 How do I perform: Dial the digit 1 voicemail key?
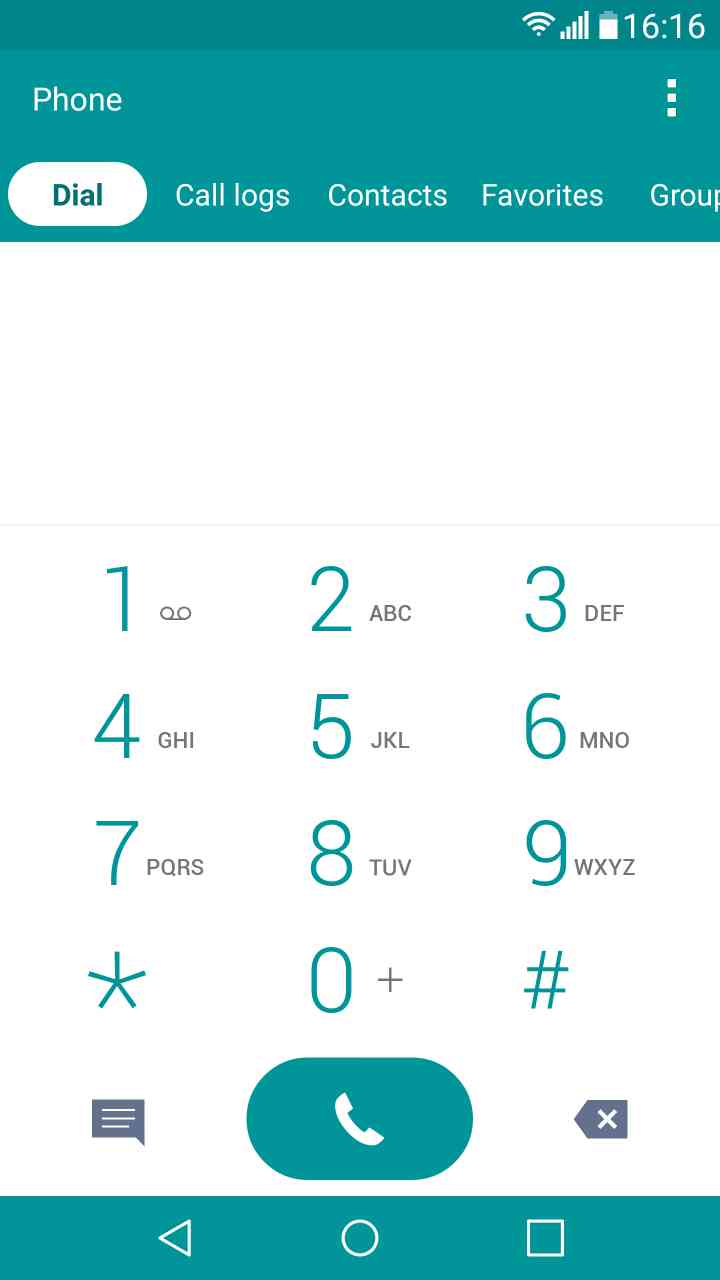[143, 600]
